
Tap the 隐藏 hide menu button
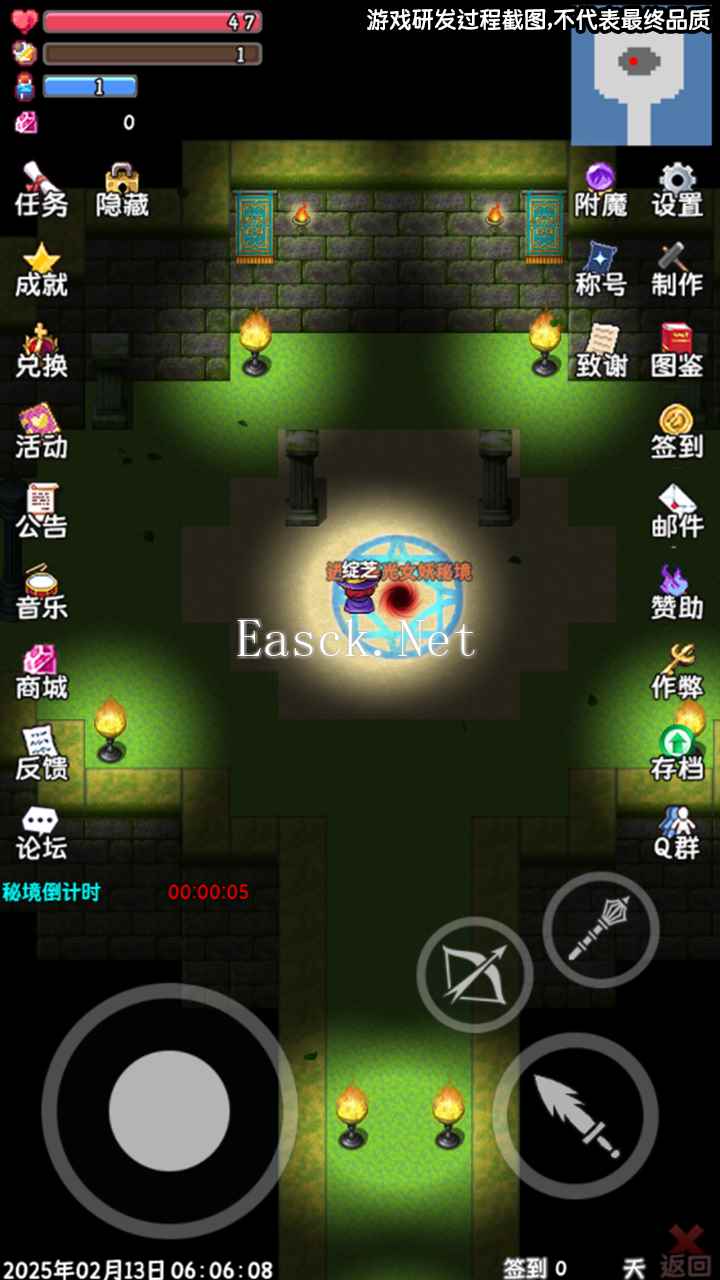[x=122, y=190]
